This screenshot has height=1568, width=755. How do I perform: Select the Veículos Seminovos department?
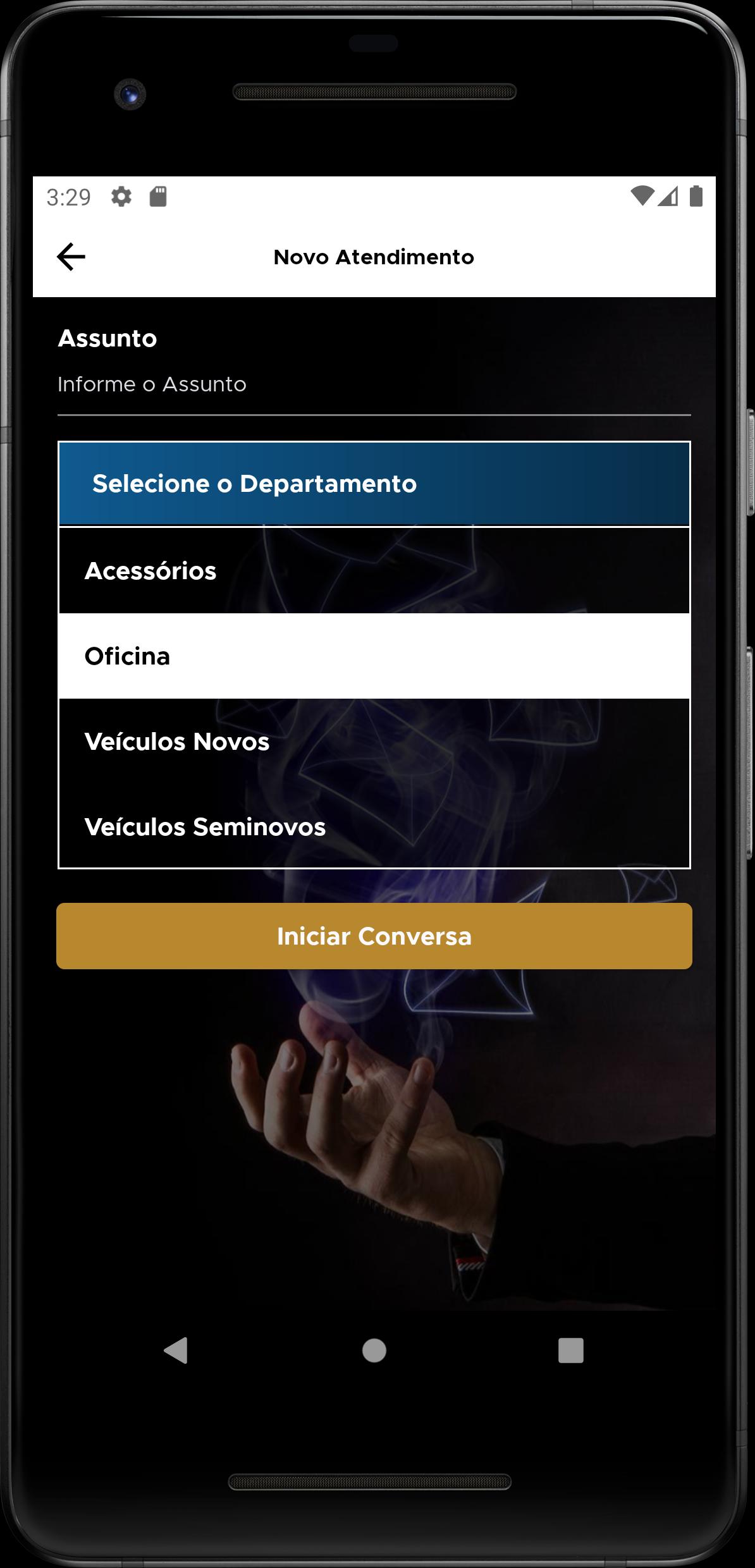tap(374, 826)
